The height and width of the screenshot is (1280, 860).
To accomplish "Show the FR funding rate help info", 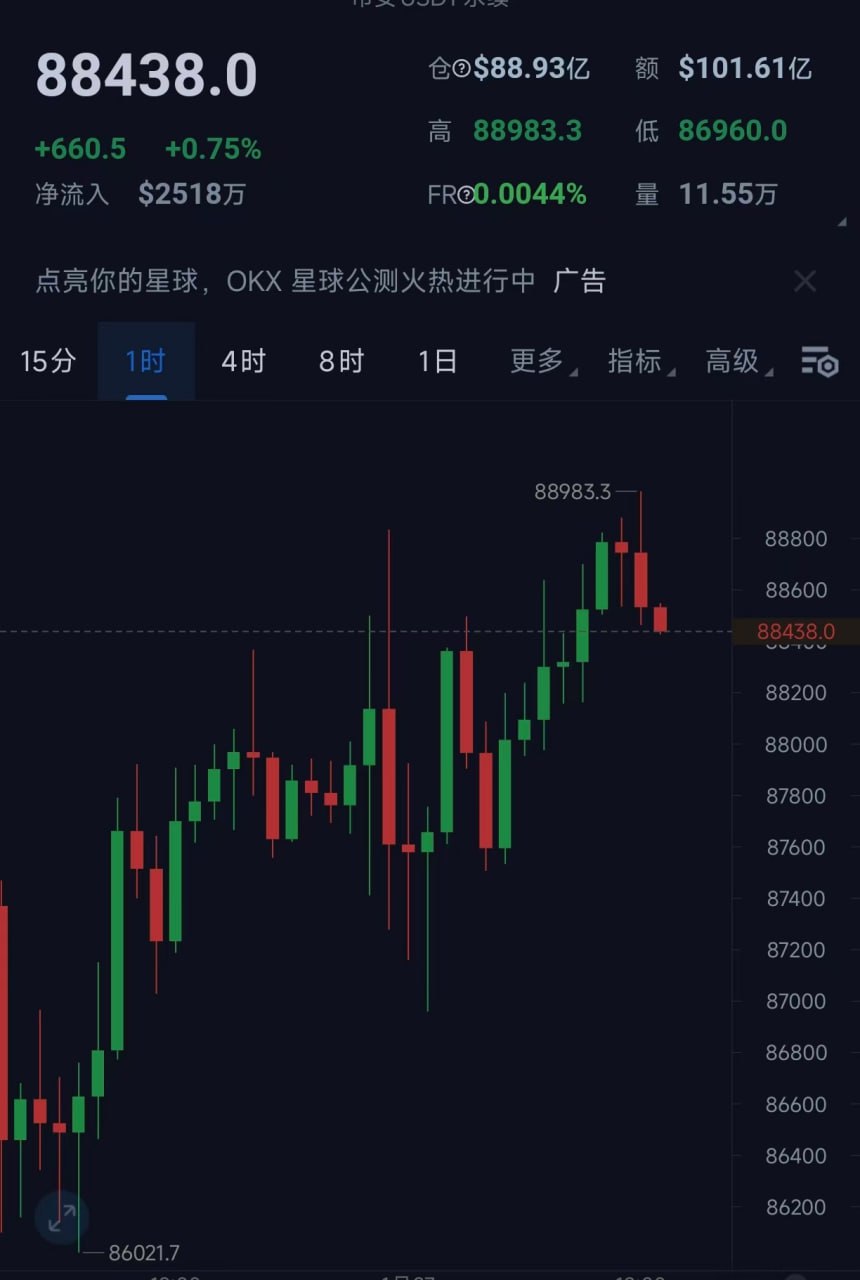I will point(466,195).
